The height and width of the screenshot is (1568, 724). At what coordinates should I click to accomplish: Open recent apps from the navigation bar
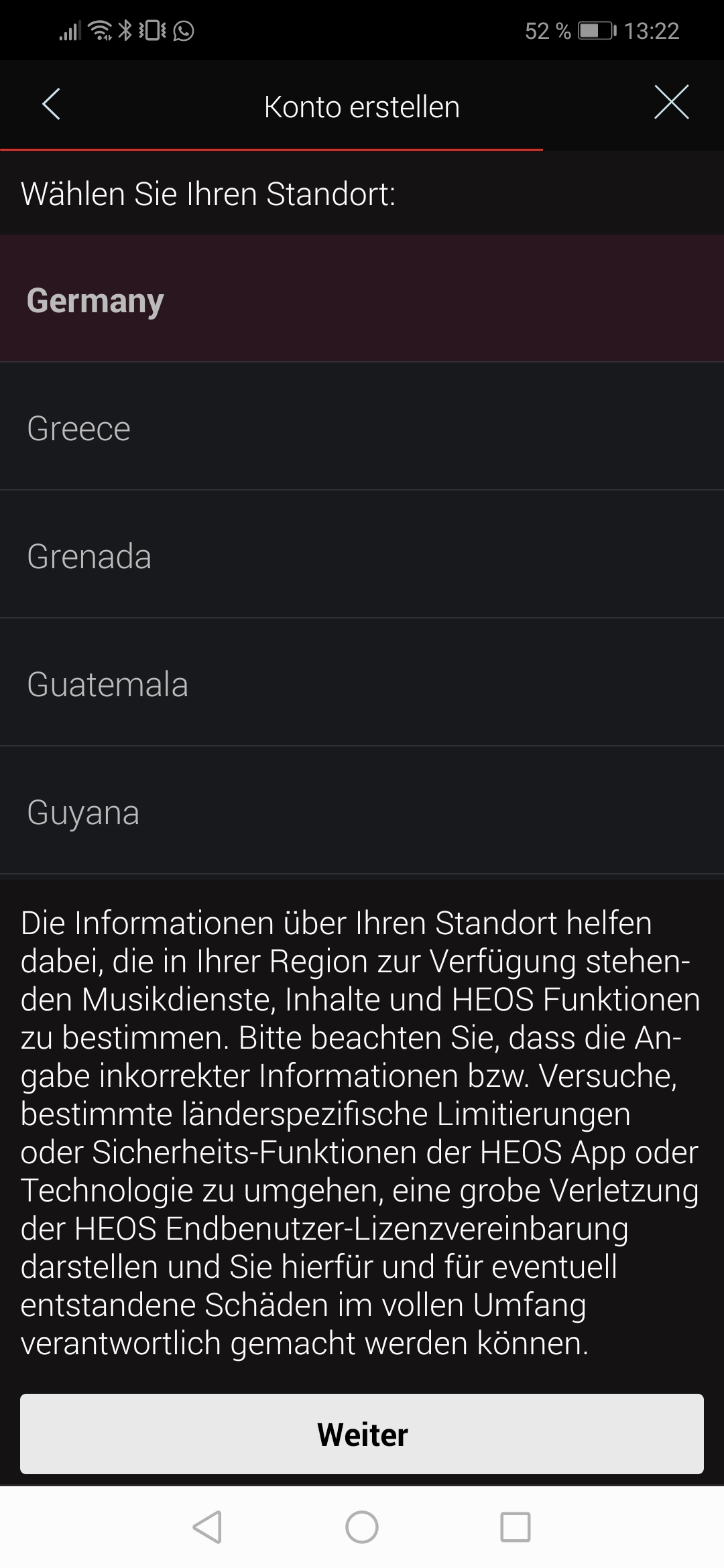pyautogui.click(x=515, y=1527)
